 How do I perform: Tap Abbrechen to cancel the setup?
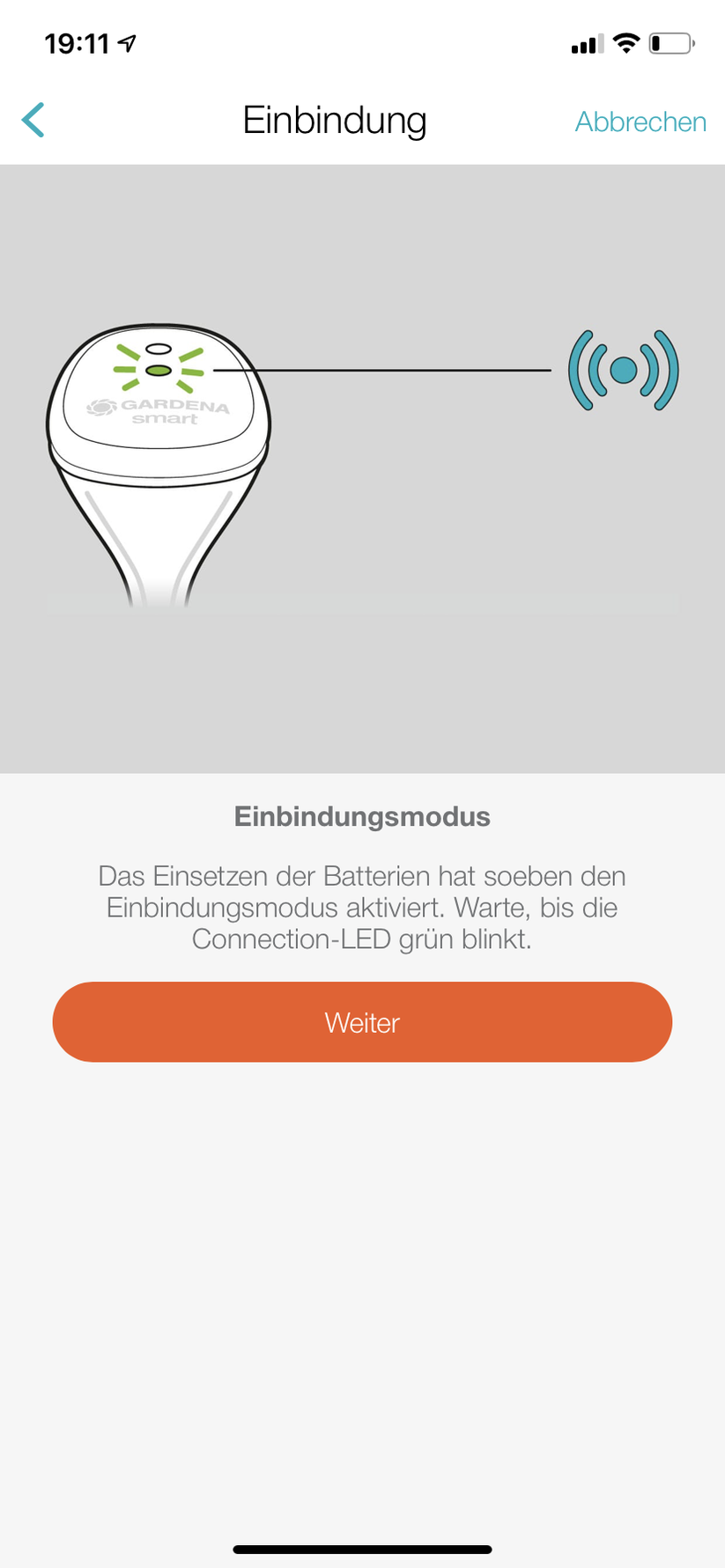pyautogui.click(x=640, y=121)
